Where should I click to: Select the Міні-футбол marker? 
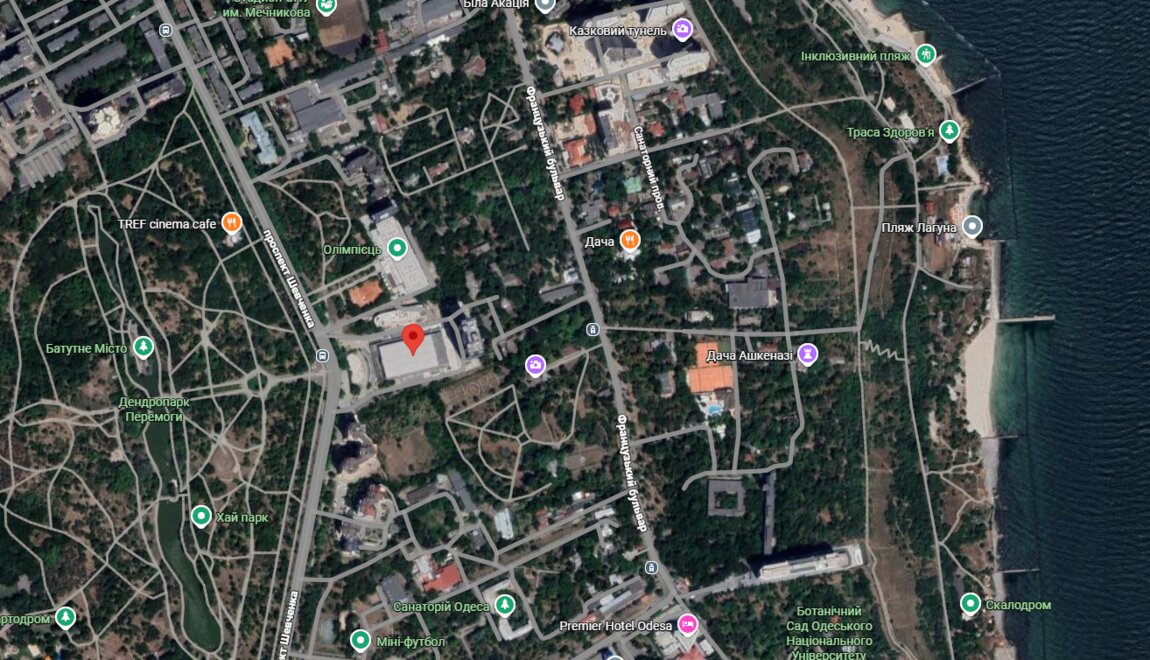(x=360, y=640)
